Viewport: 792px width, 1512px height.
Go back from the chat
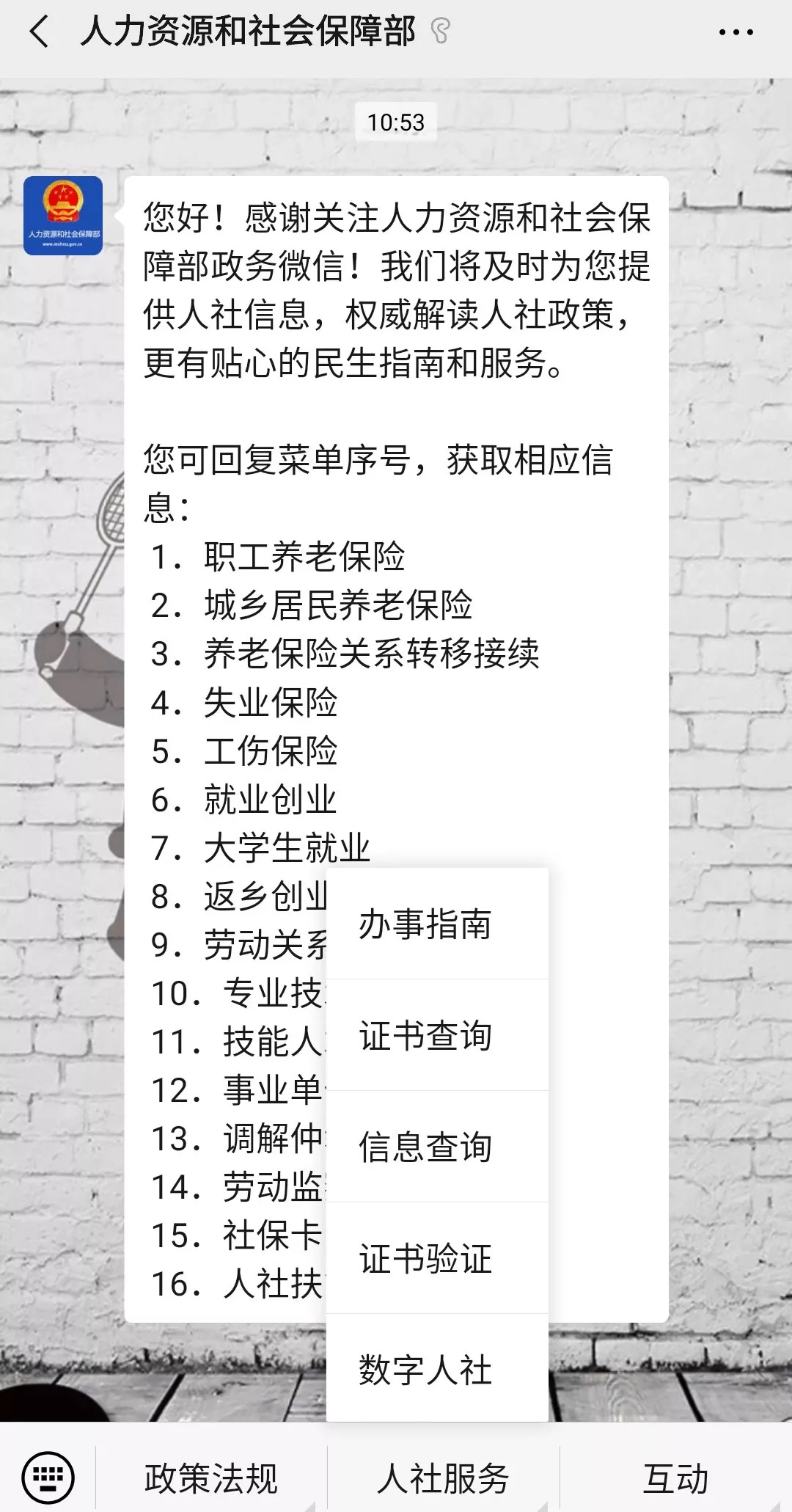pyautogui.click(x=40, y=32)
